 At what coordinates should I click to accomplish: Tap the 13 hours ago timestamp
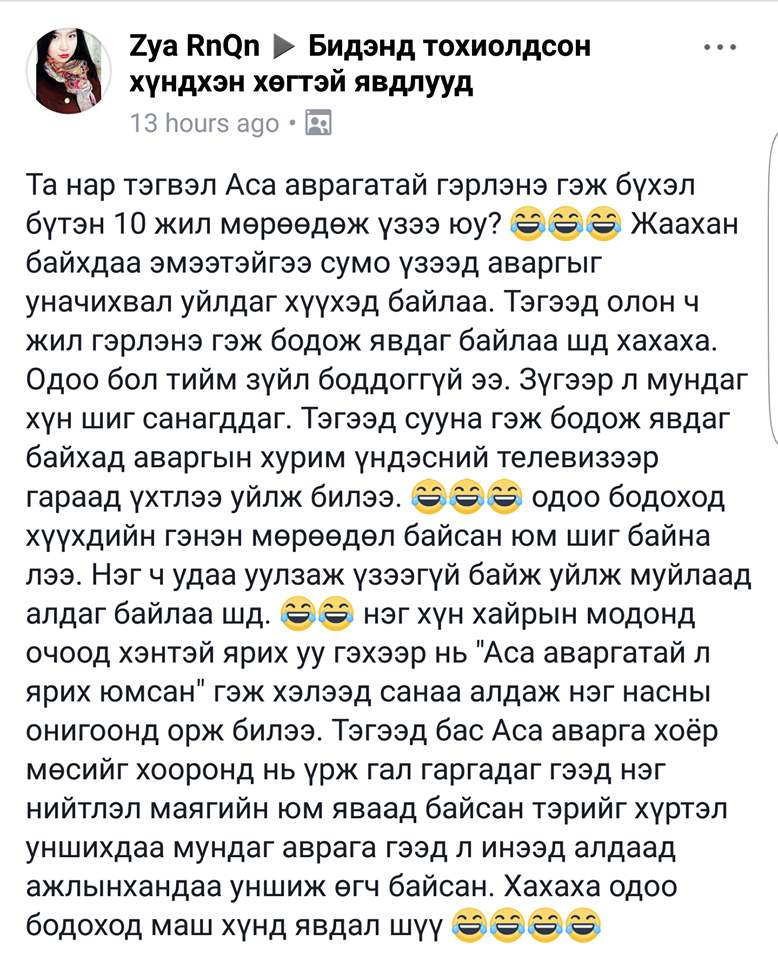pyautogui.click(x=205, y=124)
